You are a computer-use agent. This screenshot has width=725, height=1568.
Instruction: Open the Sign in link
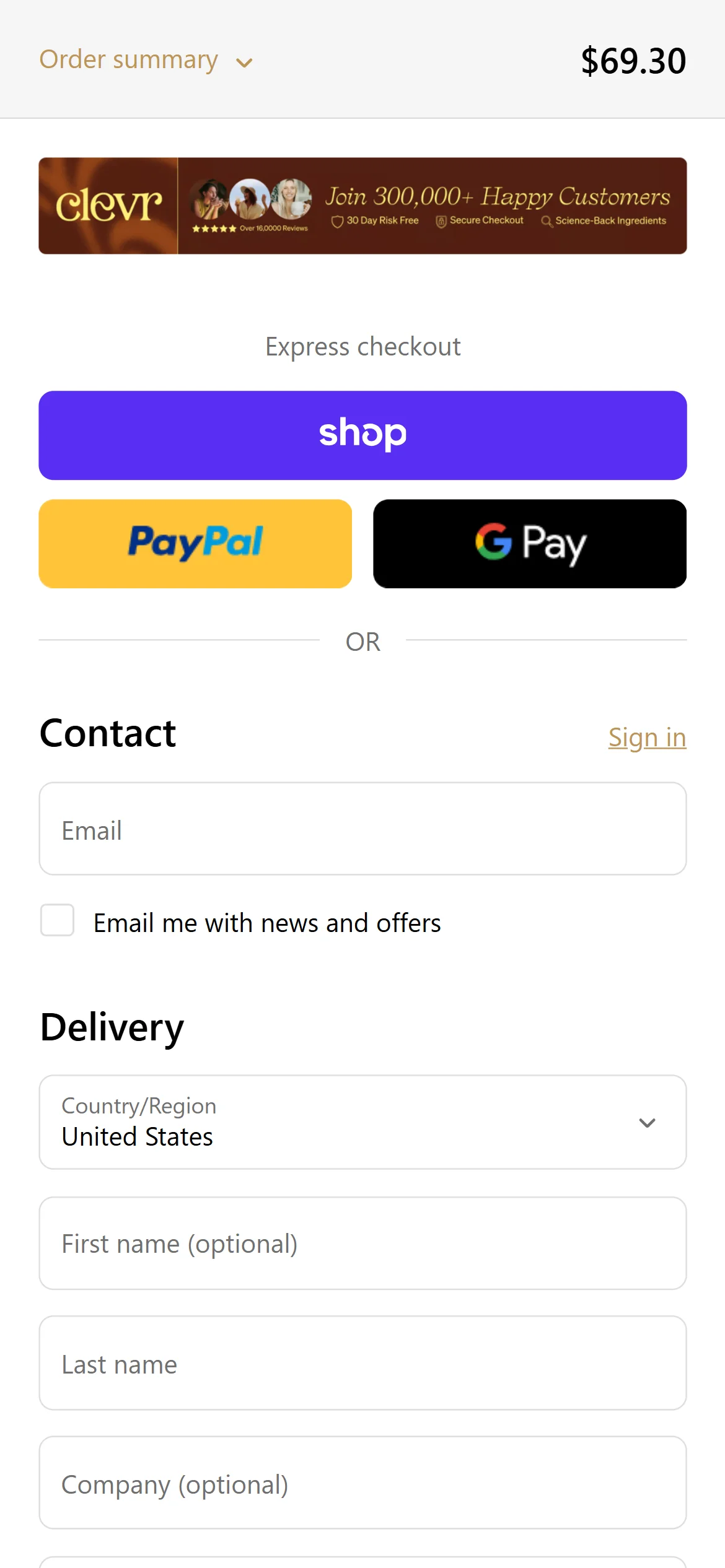pos(646,737)
